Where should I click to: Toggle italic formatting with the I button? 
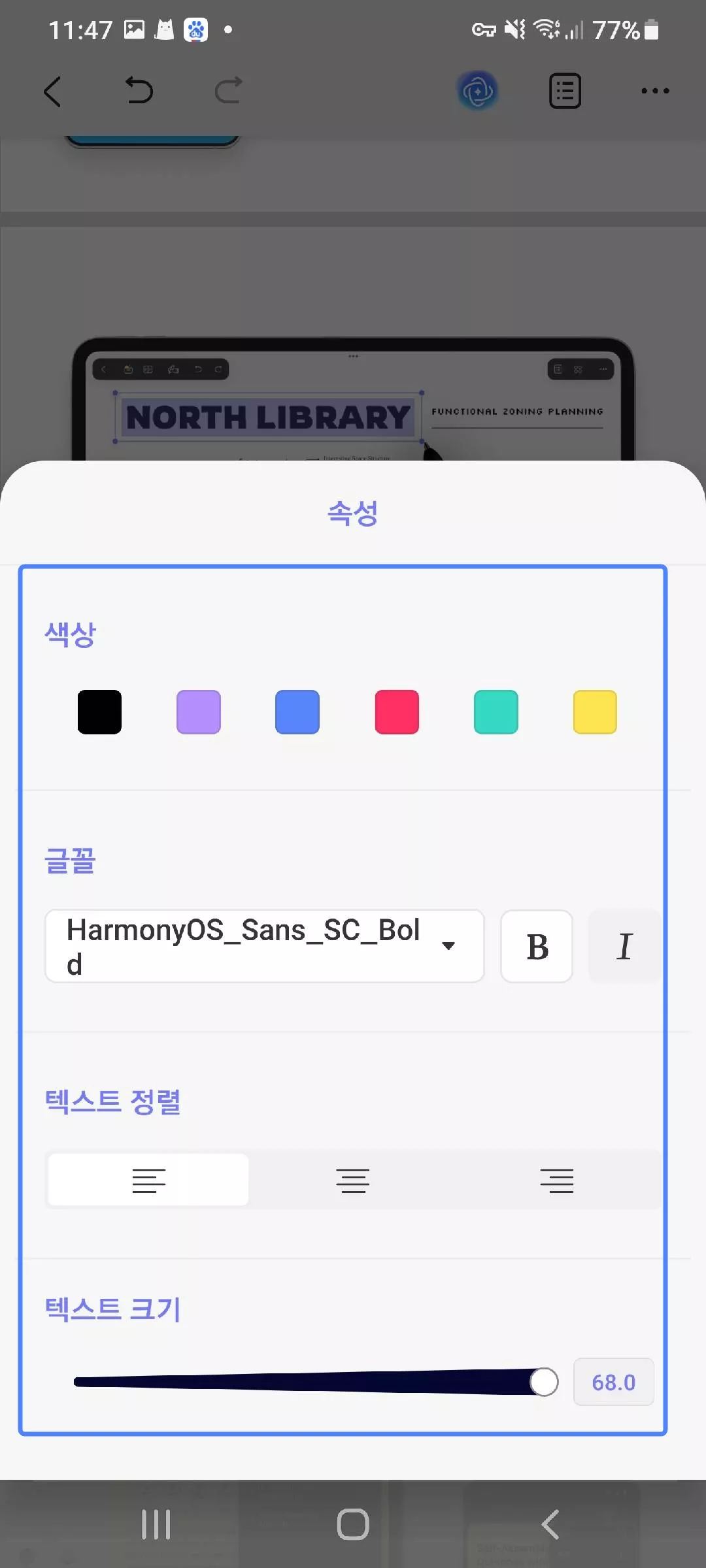point(624,946)
